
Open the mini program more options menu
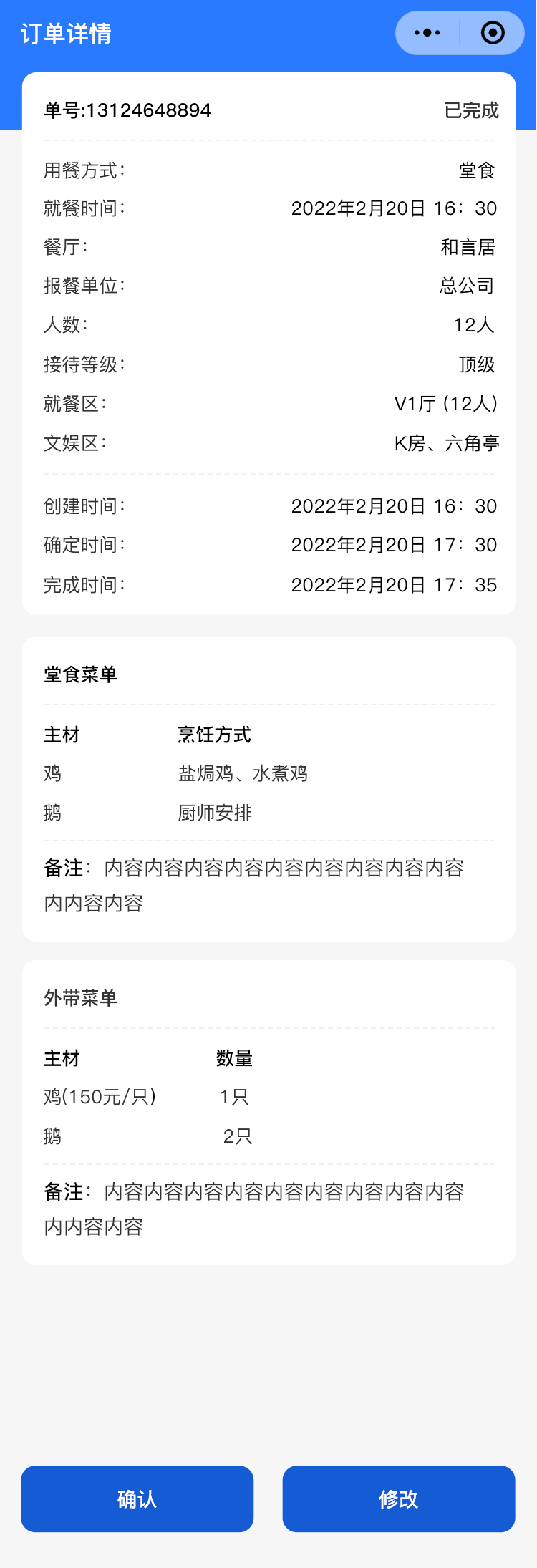pos(427,33)
